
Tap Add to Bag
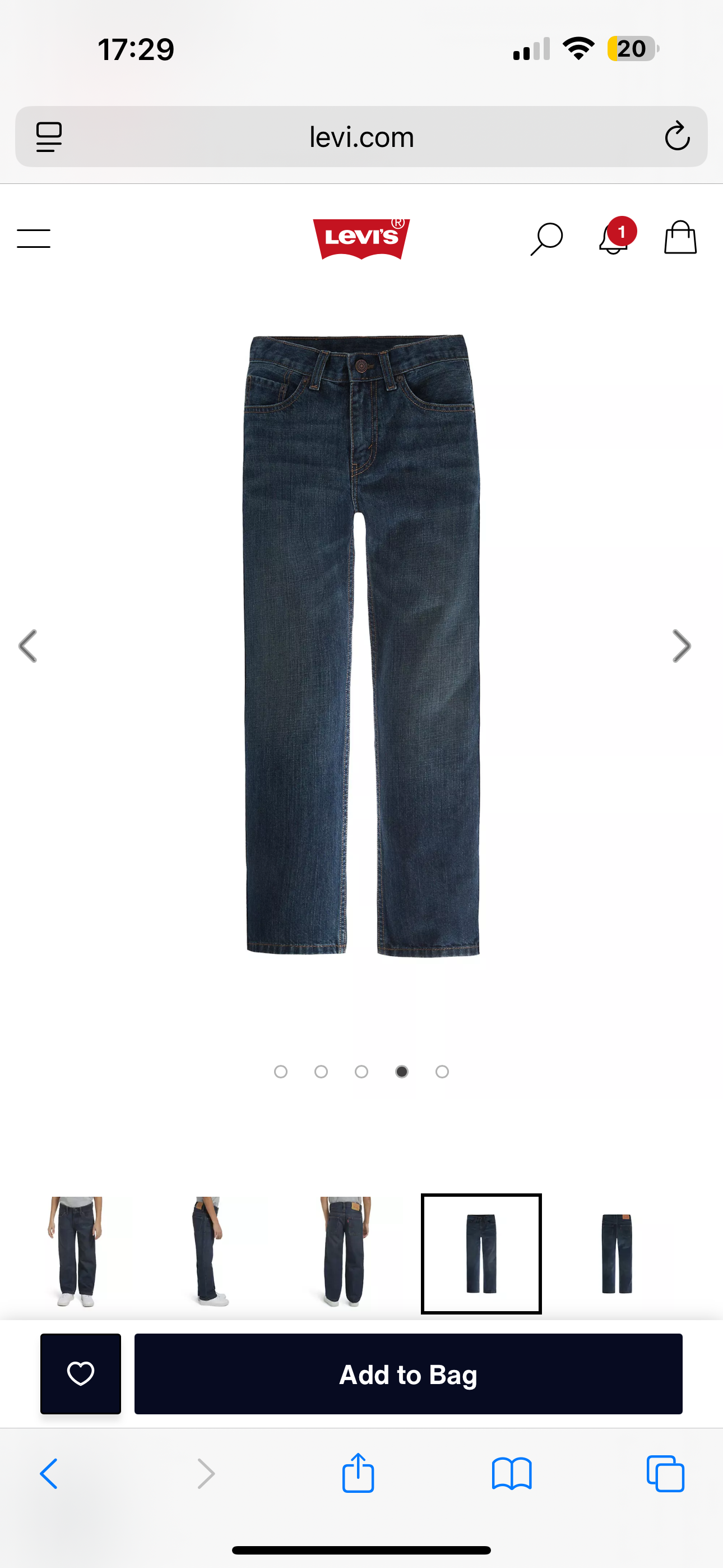pyautogui.click(x=408, y=1374)
